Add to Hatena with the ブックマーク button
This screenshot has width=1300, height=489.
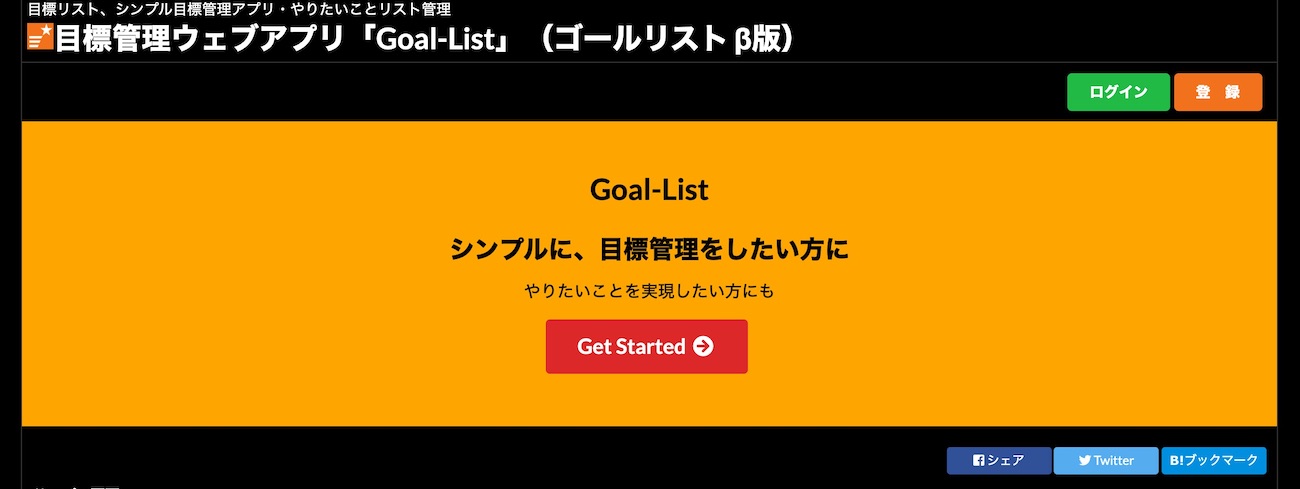pos(1213,460)
